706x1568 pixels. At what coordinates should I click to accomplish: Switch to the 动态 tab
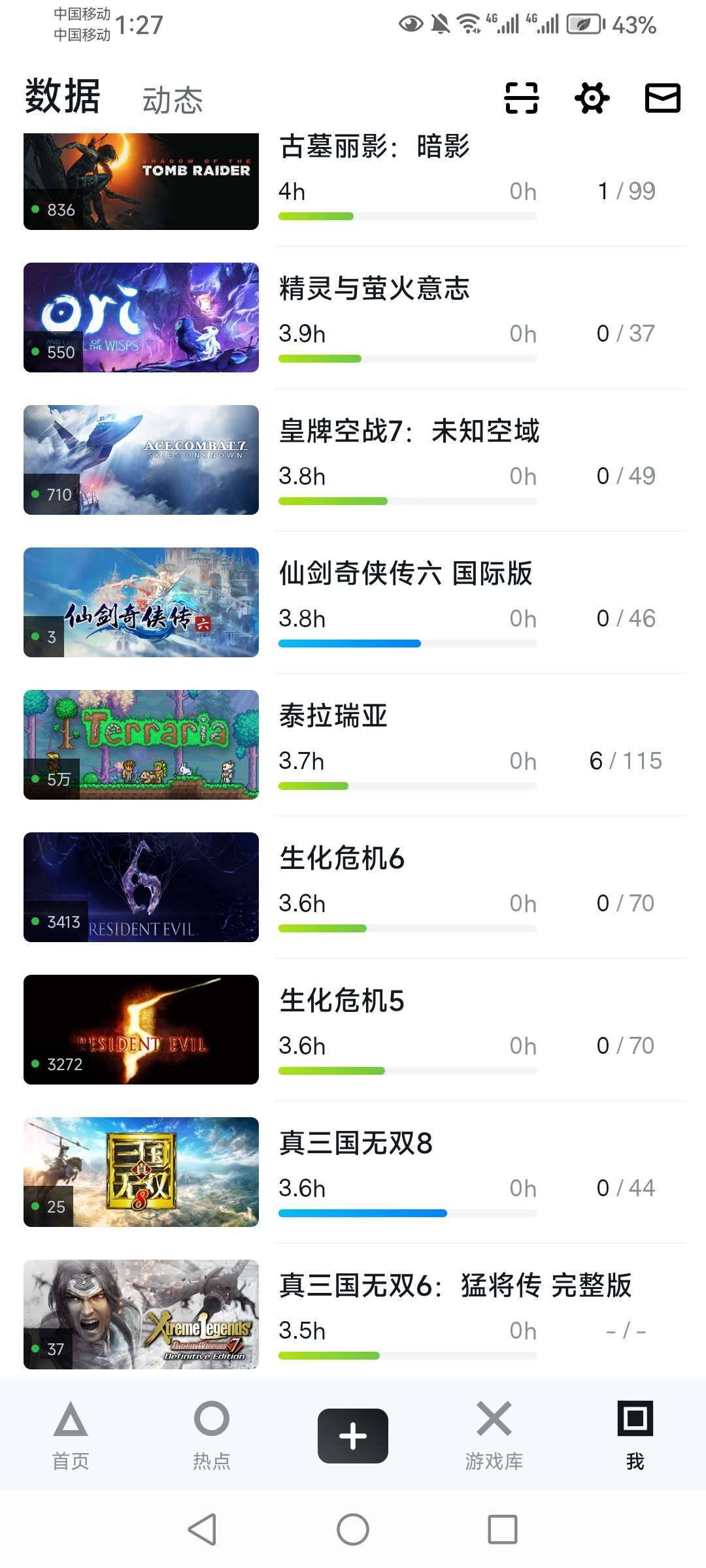point(173,100)
